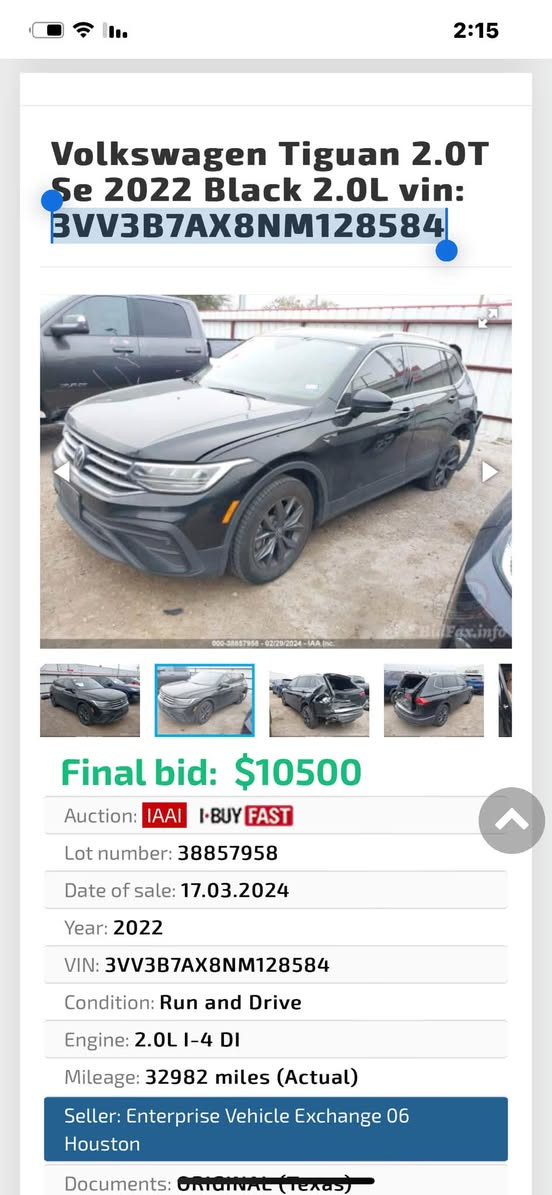
Task: Tap the main Tiguan photo
Action: coord(276,472)
